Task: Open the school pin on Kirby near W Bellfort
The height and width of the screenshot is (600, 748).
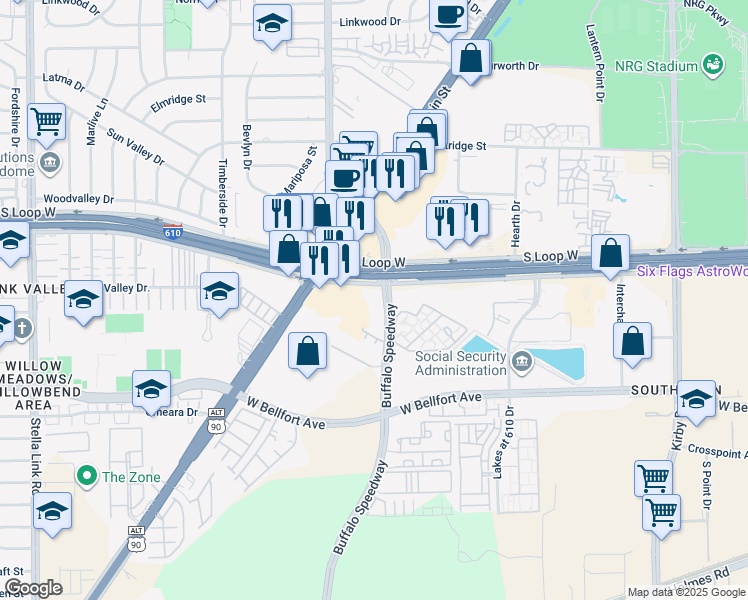Action: click(696, 401)
